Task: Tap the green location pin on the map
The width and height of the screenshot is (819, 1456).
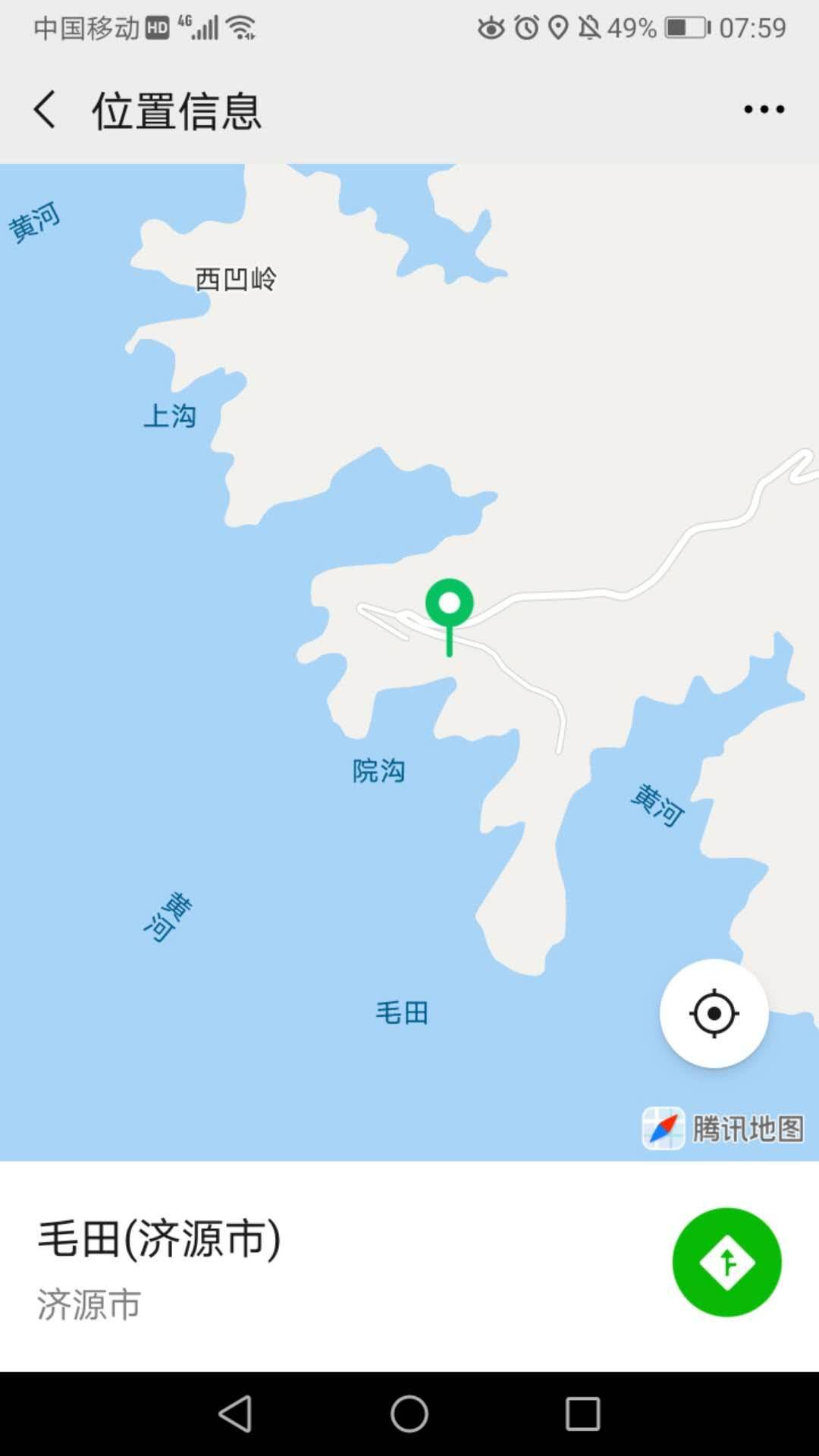Action: [x=450, y=605]
